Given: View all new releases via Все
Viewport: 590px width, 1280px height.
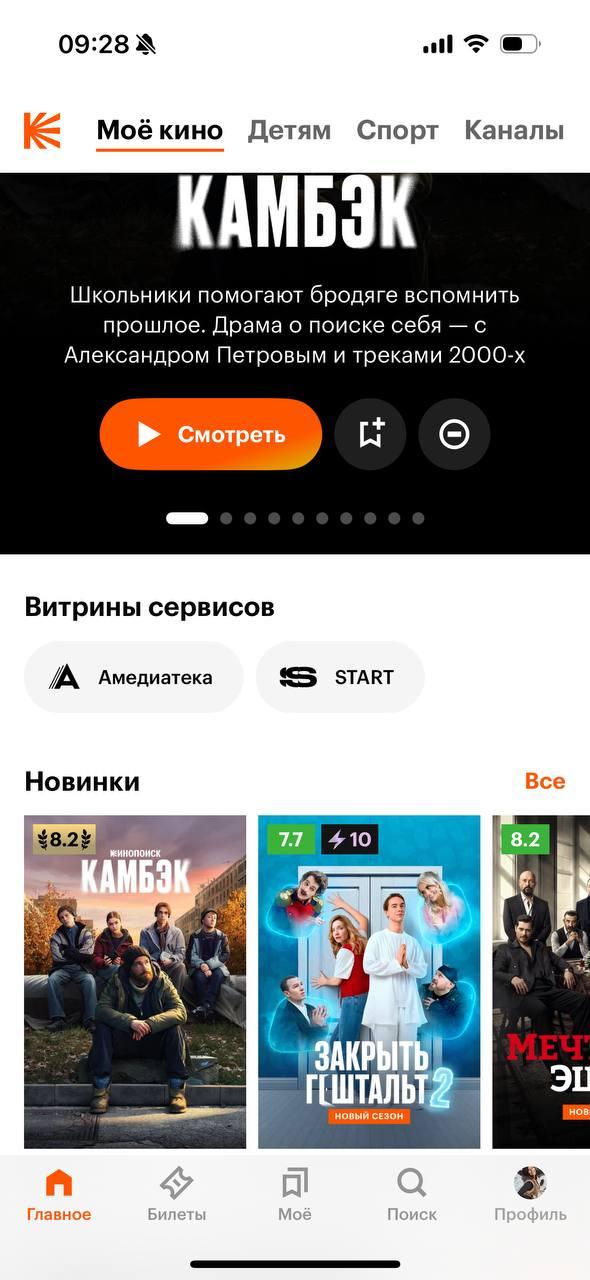Looking at the screenshot, I should coord(545,781).
